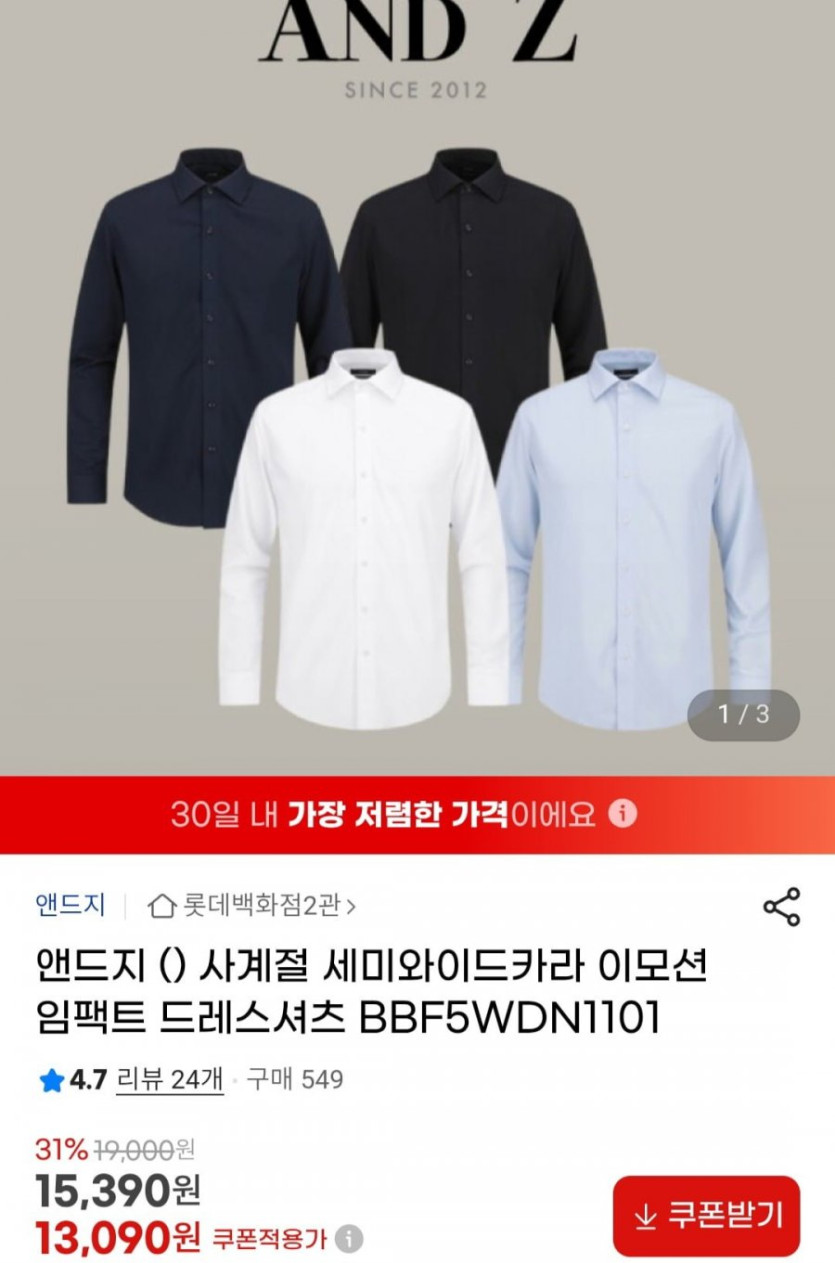Open the 앤드지 brand link
The width and height of the screenshot is (835, 1263).
70,905
